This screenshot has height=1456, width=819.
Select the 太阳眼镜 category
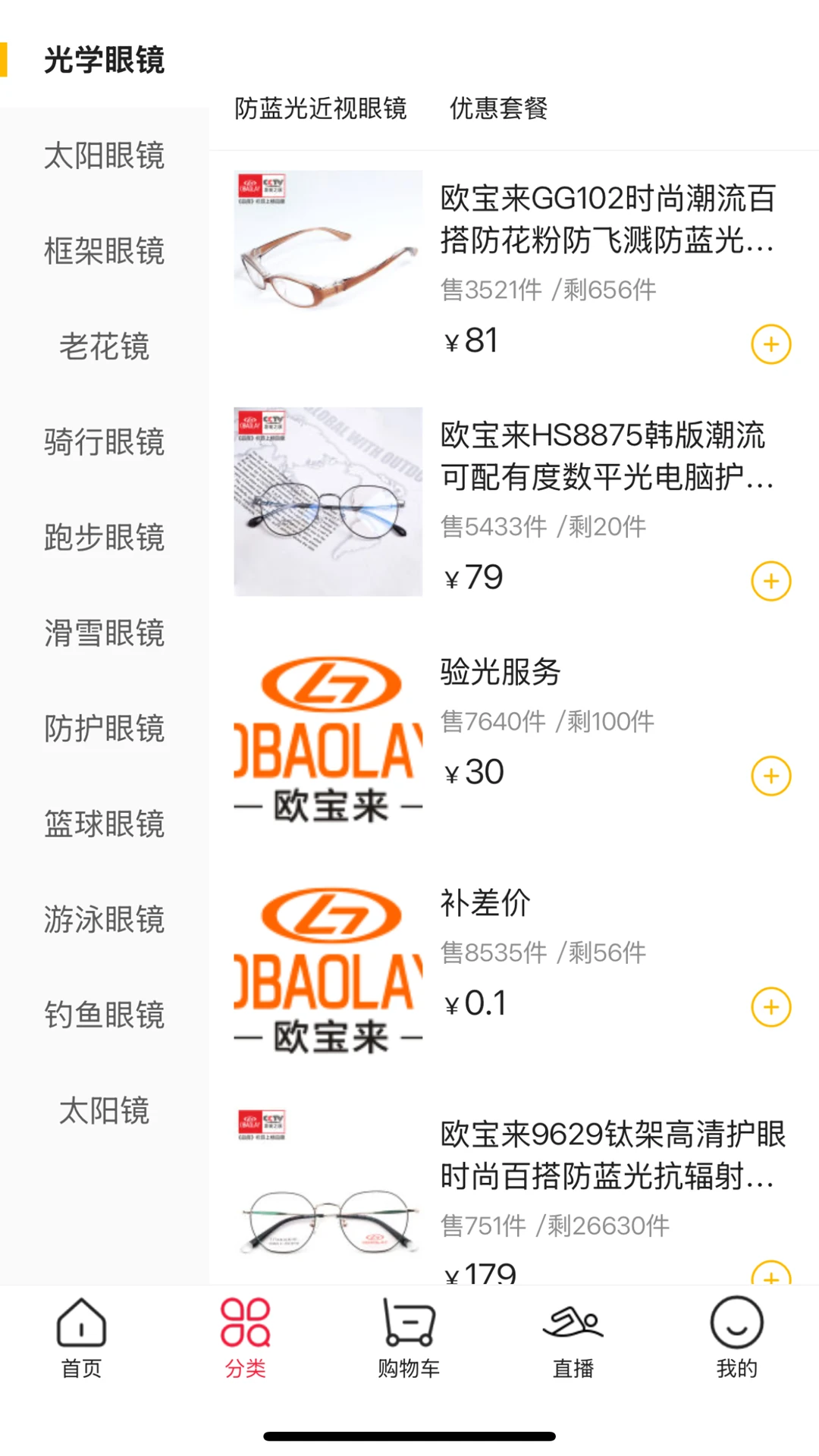pyautogui.click(x=104, y=155)
